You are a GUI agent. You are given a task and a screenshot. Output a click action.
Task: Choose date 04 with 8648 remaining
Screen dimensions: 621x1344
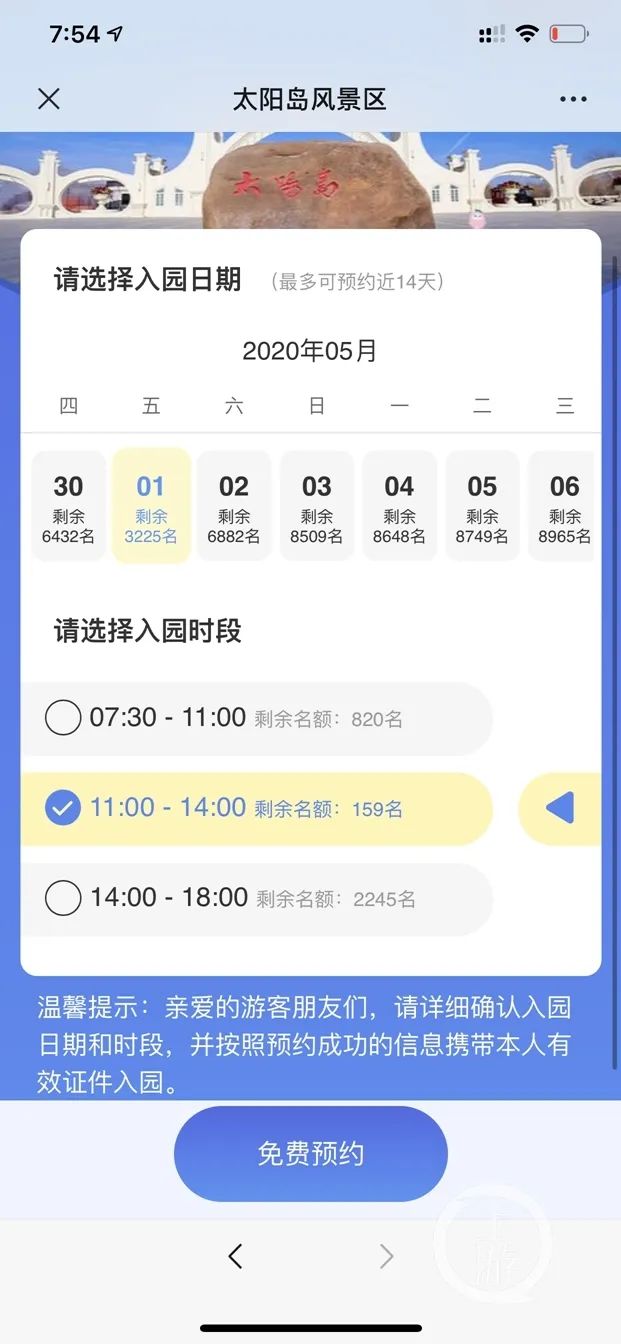(x=399, y=506)
